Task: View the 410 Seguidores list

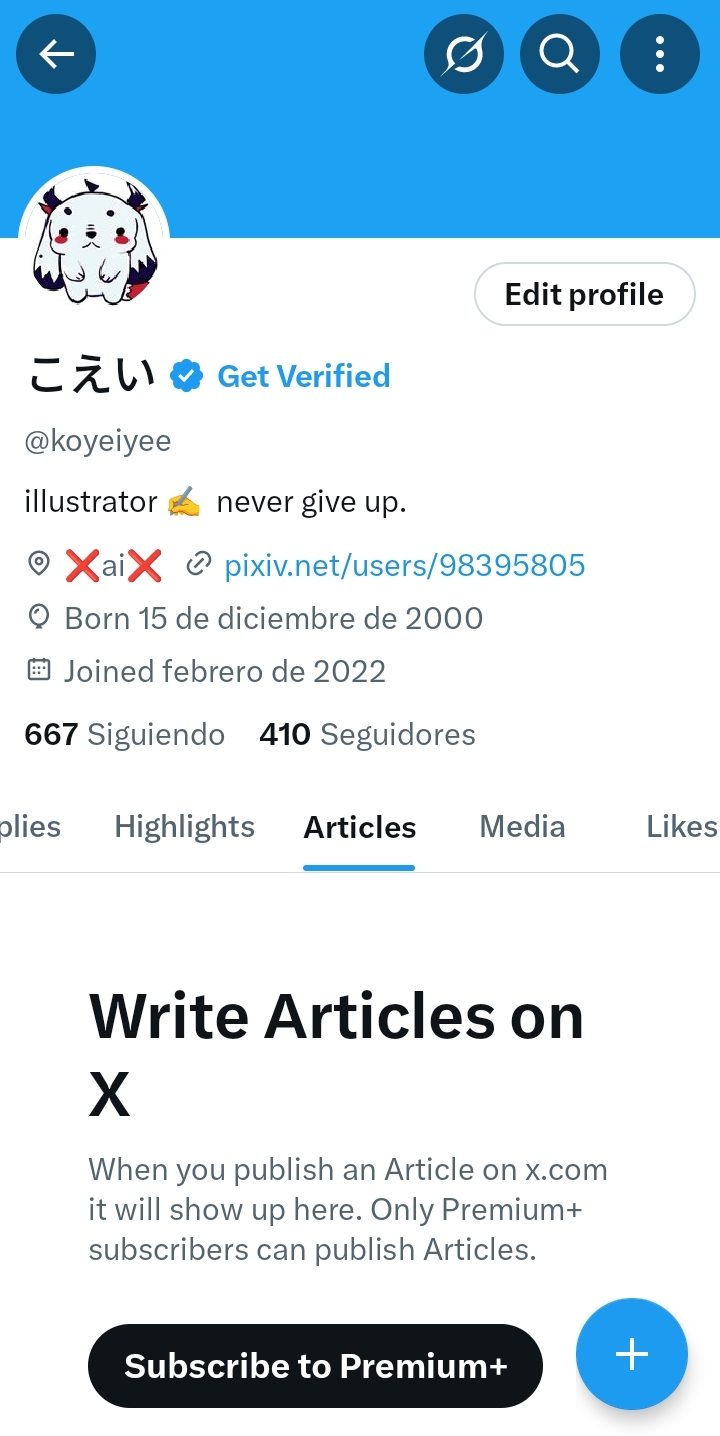Action: click(x=367, y=735)
